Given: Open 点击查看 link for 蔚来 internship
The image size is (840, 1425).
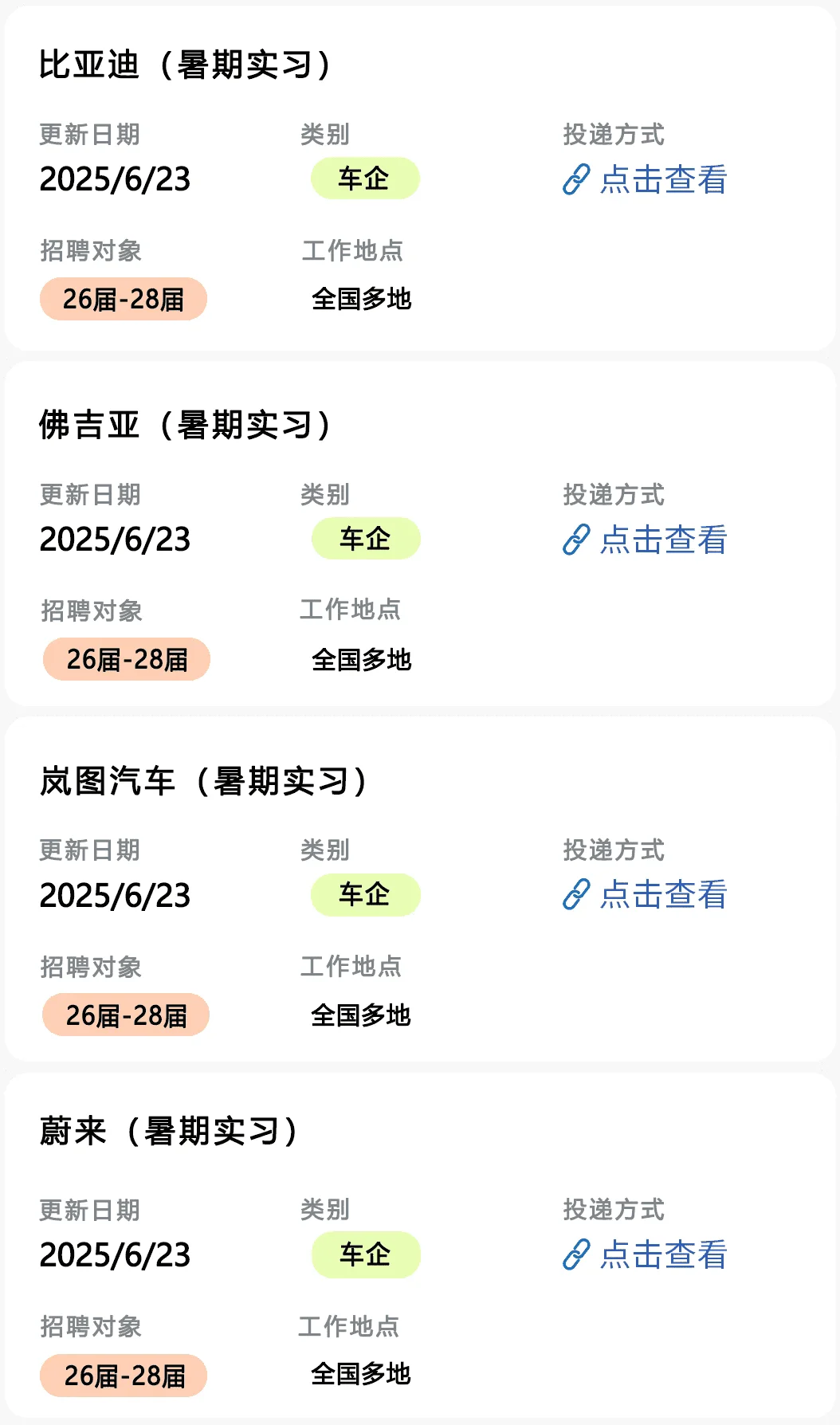Looking at the screenshot, I should [x=645, y=1254].
